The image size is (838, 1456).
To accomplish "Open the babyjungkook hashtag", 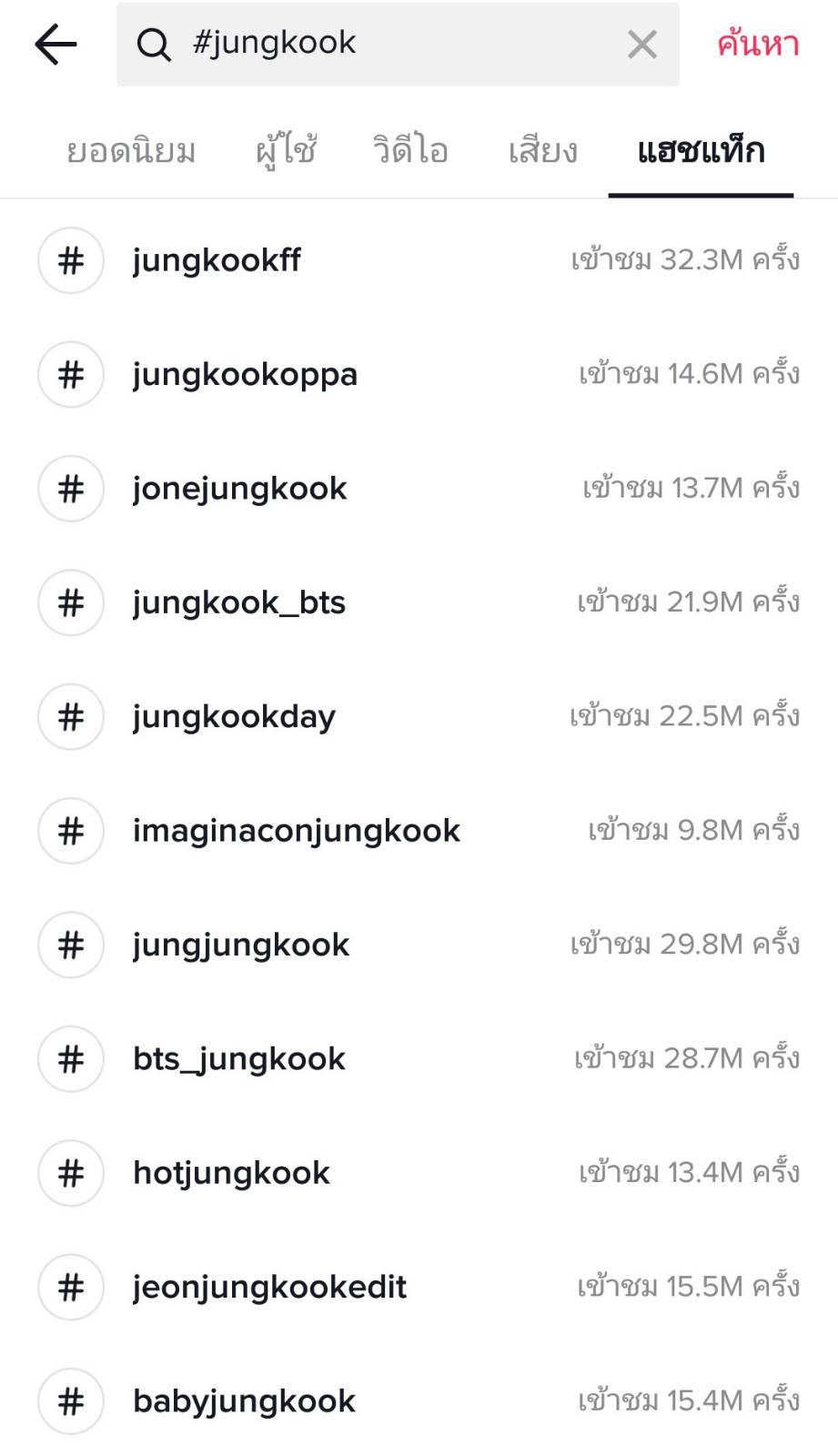I will [x=419, y=1401].
